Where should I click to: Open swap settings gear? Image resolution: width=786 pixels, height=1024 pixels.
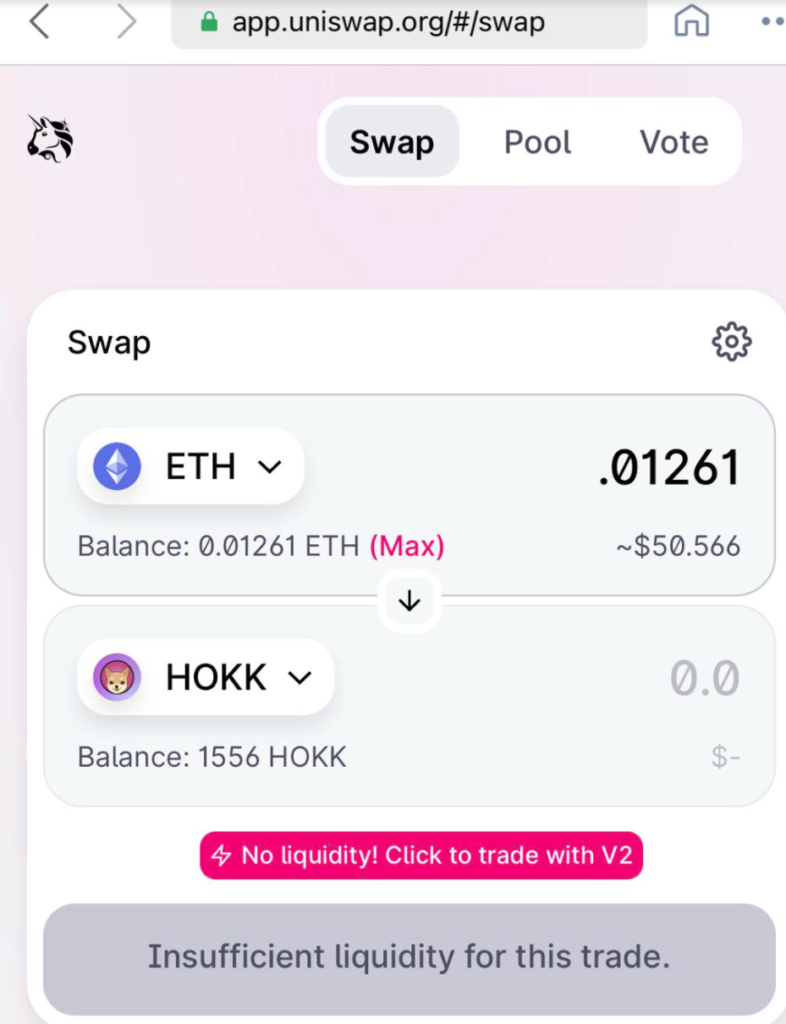coord(731,342)
